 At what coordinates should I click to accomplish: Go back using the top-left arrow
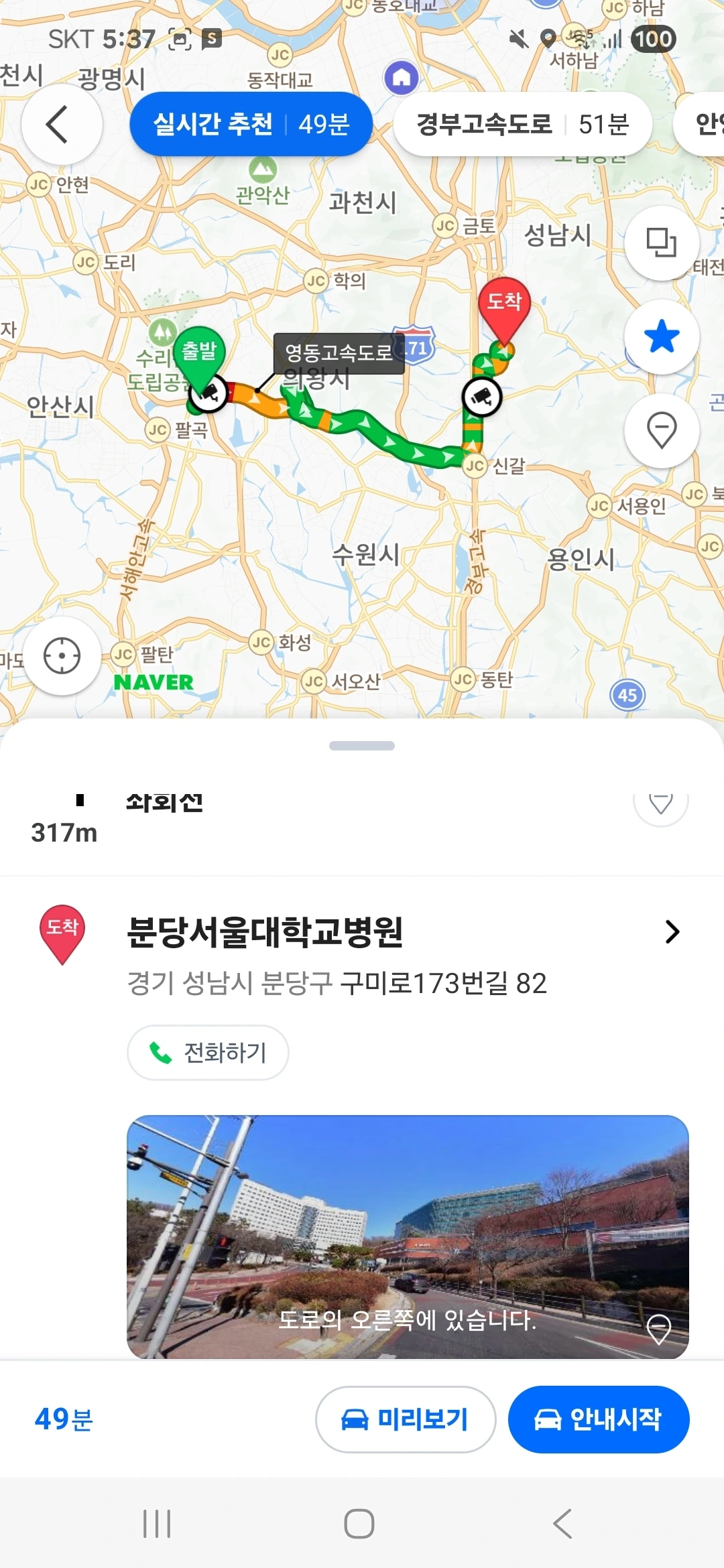(x=62, y=125)
